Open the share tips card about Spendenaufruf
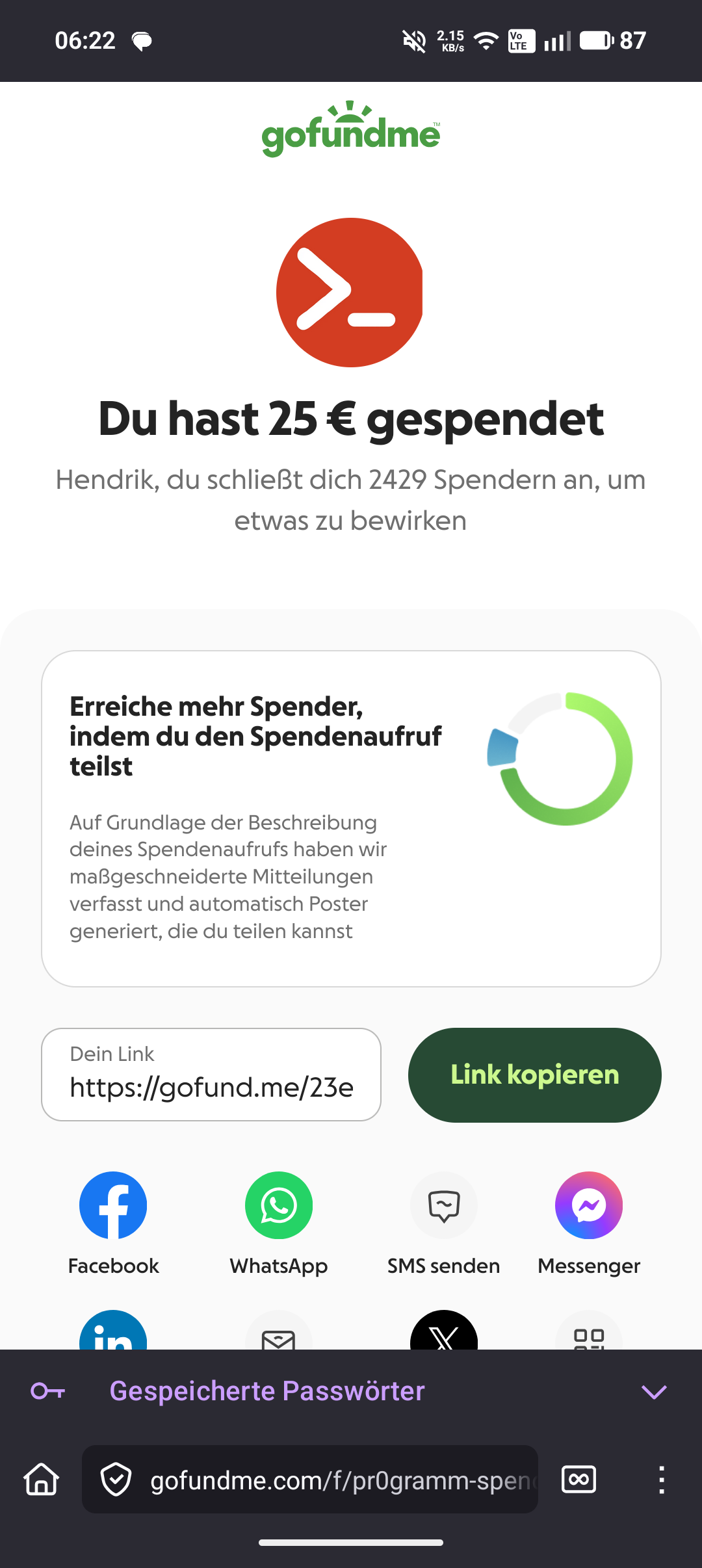 coord(351,818)
